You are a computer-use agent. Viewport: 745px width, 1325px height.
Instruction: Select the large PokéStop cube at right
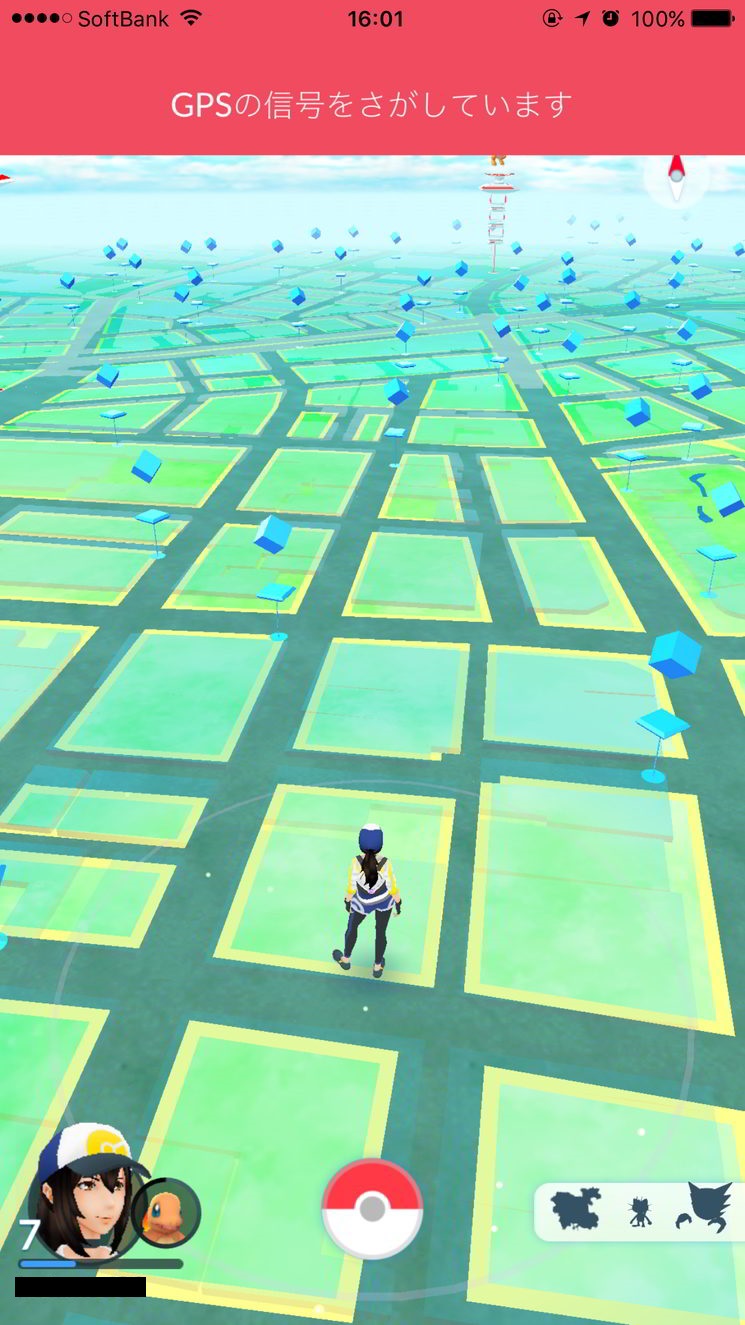[x=674, y=655]
